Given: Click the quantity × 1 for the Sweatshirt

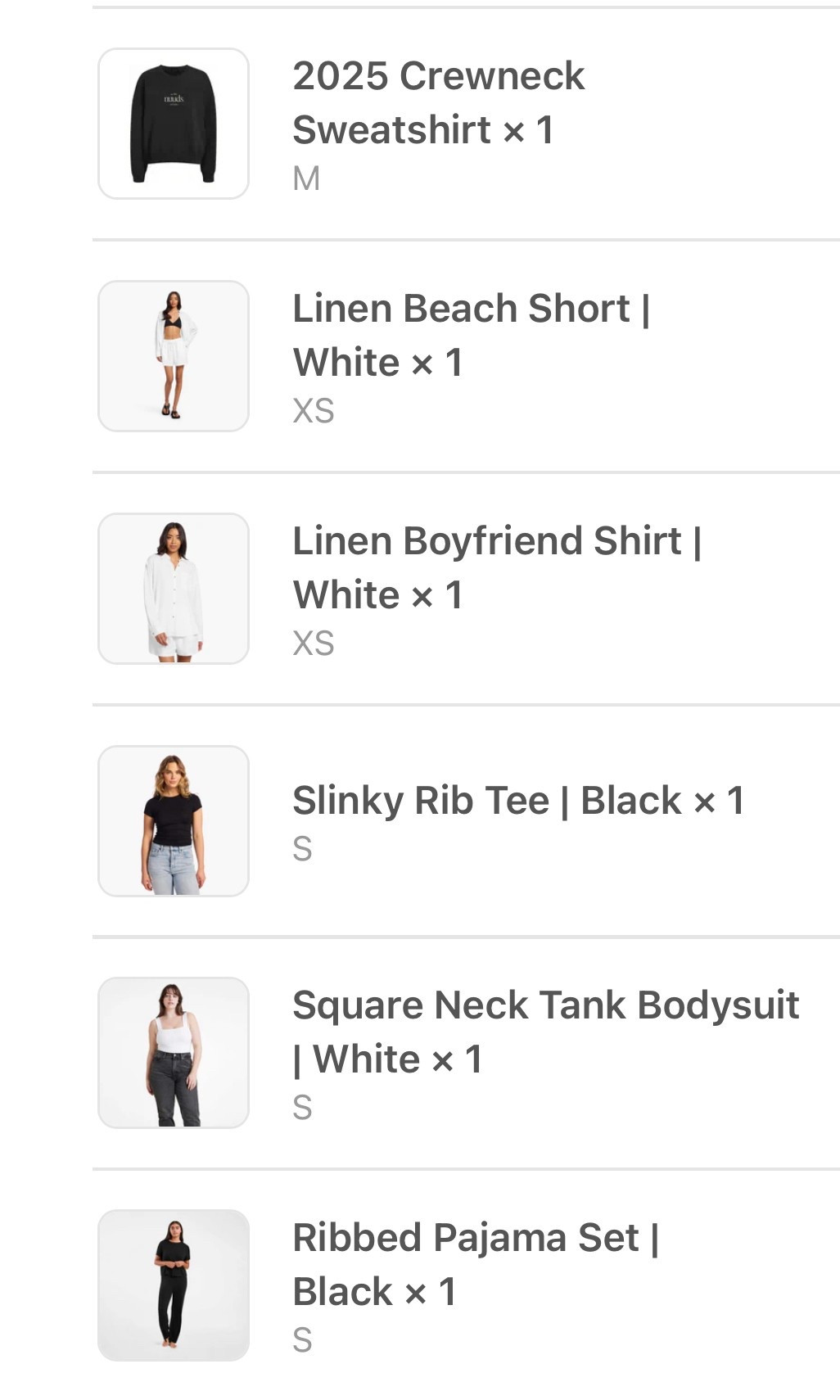Looking at the screenshot, I should click(x=523, y=129).
